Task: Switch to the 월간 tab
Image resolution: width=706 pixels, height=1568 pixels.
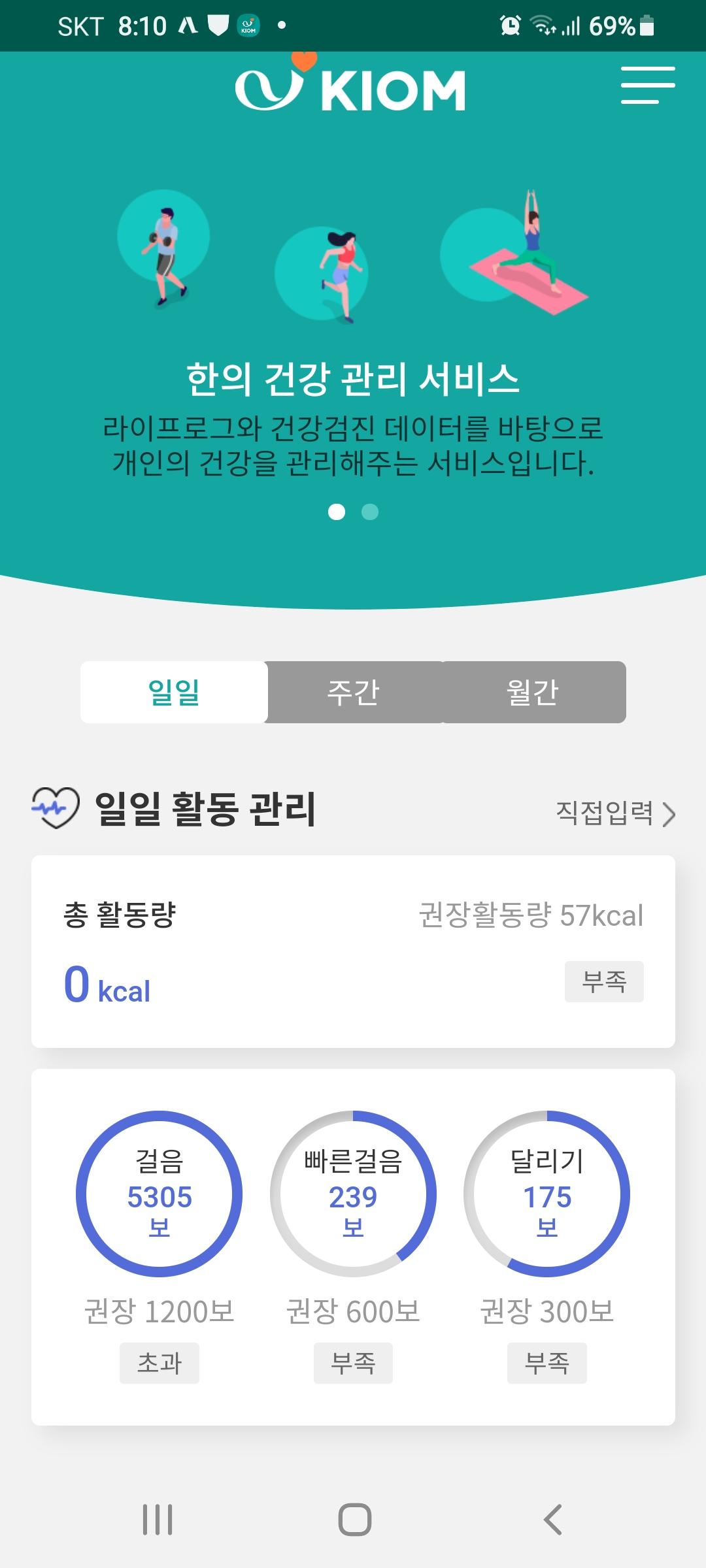Action: click(x=533, y=692)
